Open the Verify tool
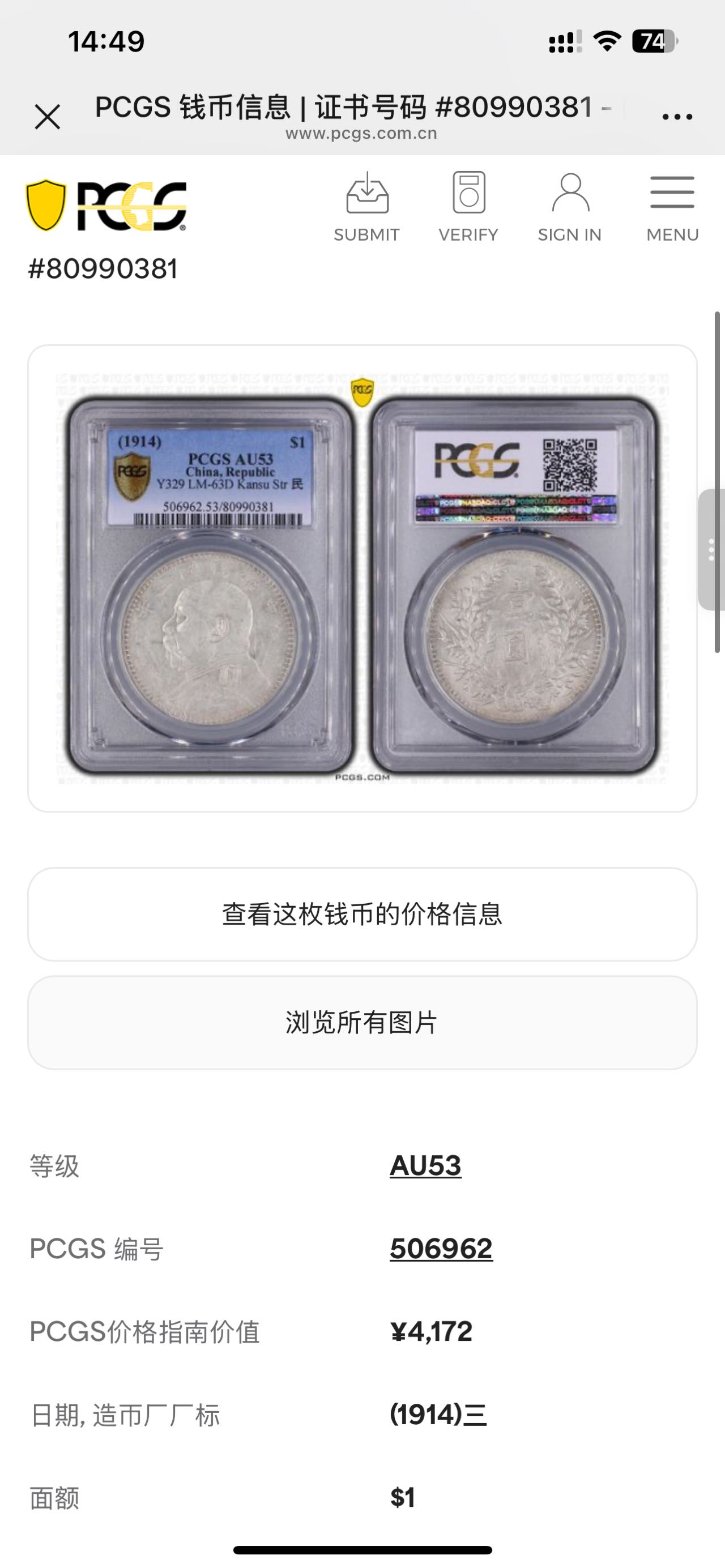The height and width of the screenshot is (1568, 725). point(468,207)
